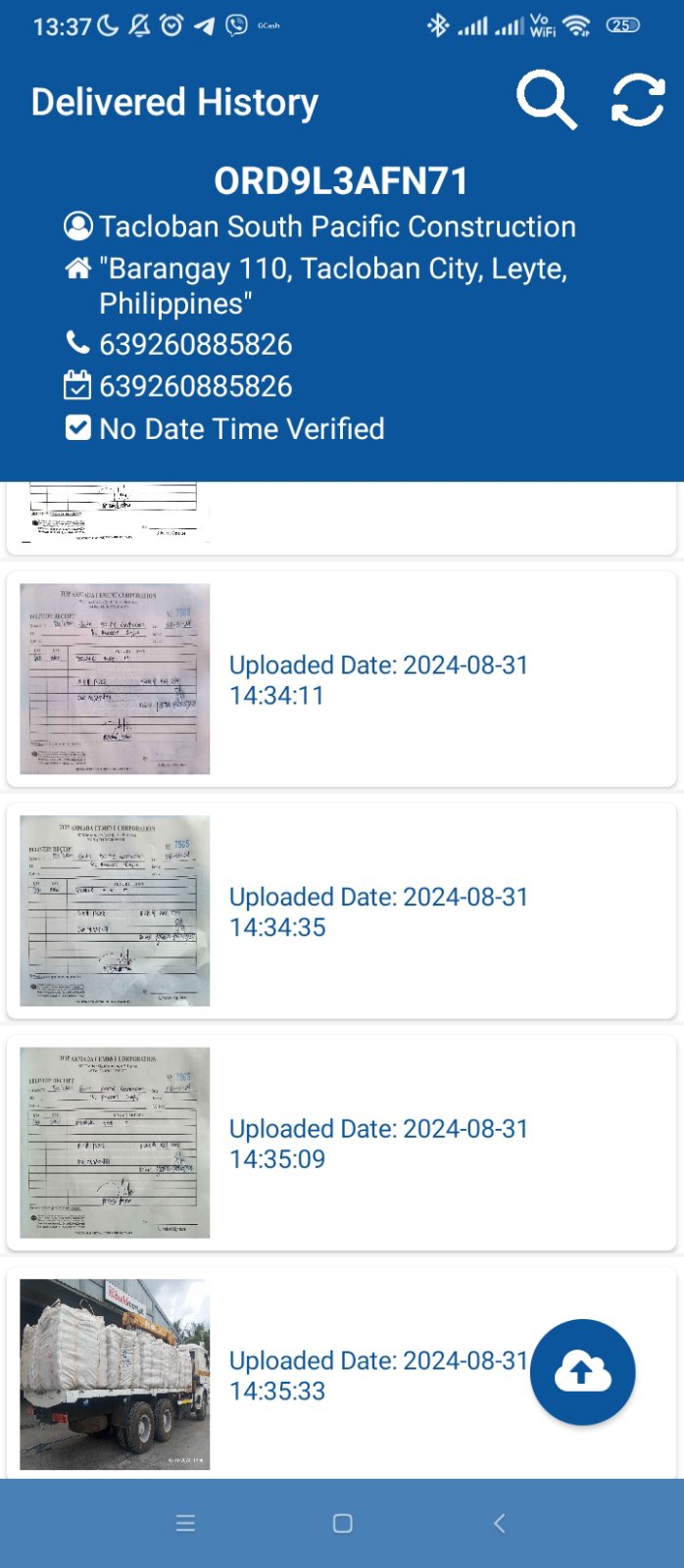Open receipt photo uploaded at 14:34:11
Image resolution: width=684 pixels, height=1568 pixels.
[x=115, y=679]
